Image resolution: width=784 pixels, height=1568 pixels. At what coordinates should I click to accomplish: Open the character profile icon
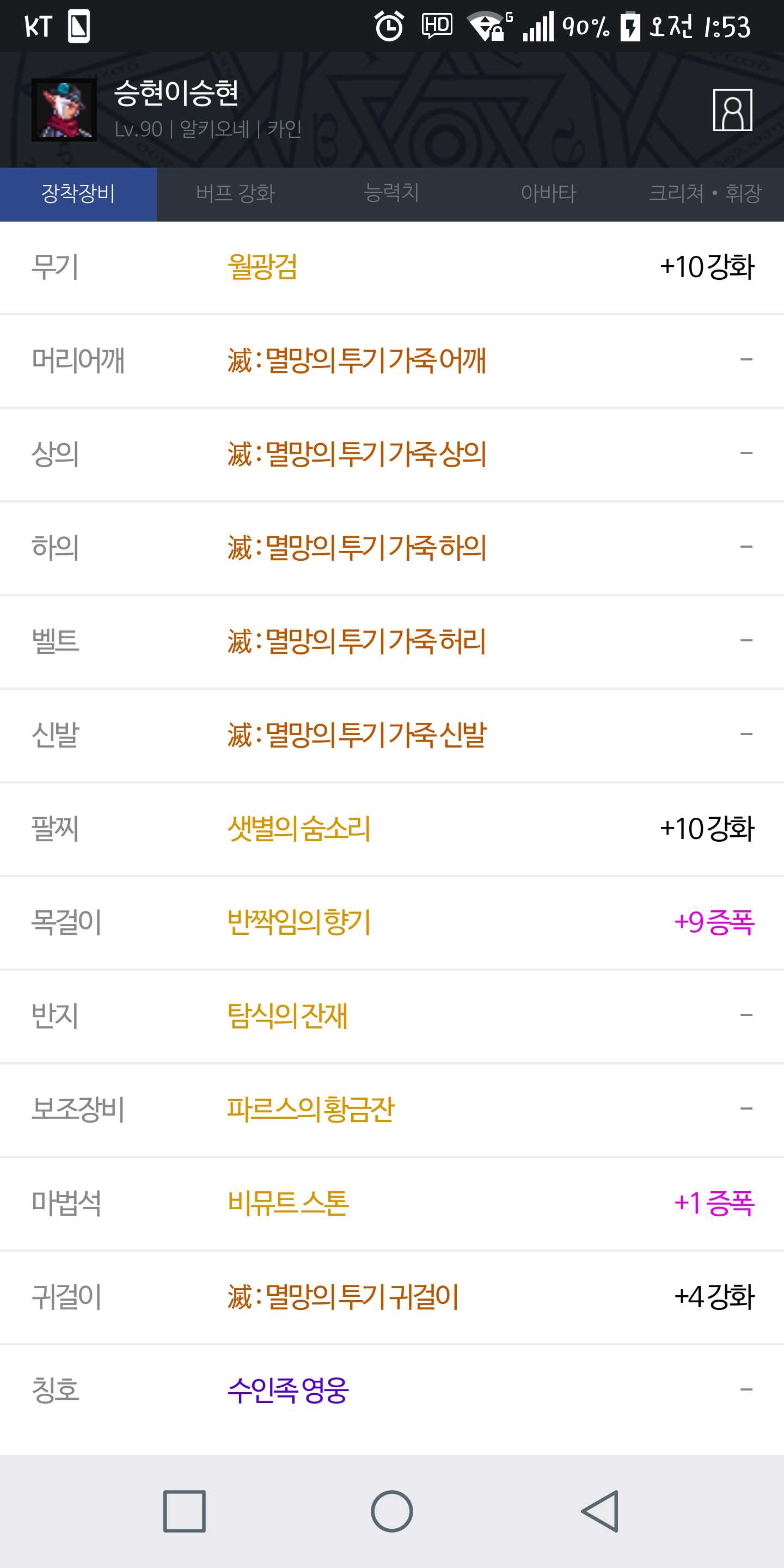coord(732,110)
